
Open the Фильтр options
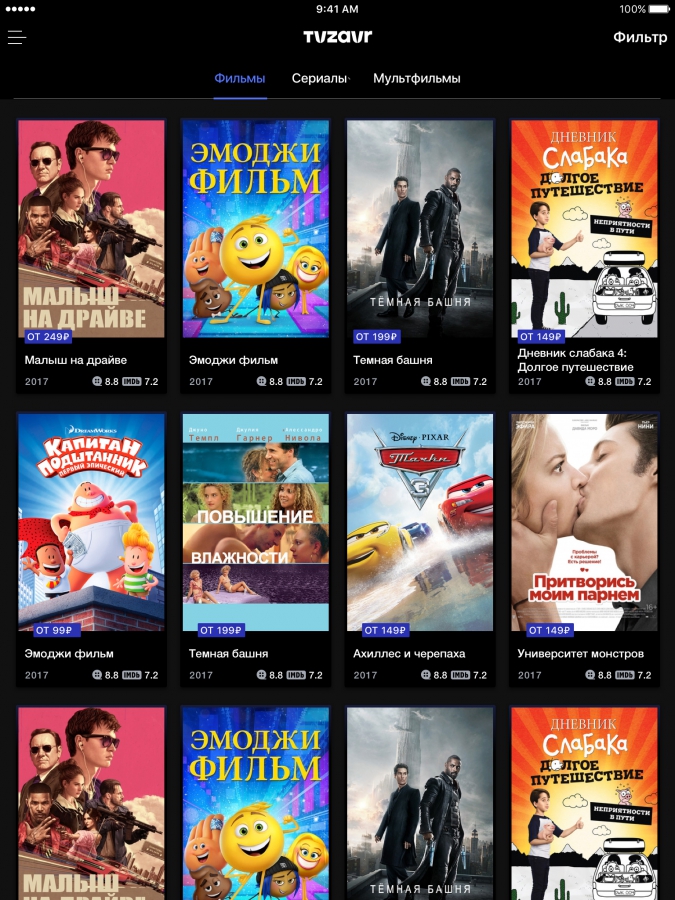click(x=640, y=38)
